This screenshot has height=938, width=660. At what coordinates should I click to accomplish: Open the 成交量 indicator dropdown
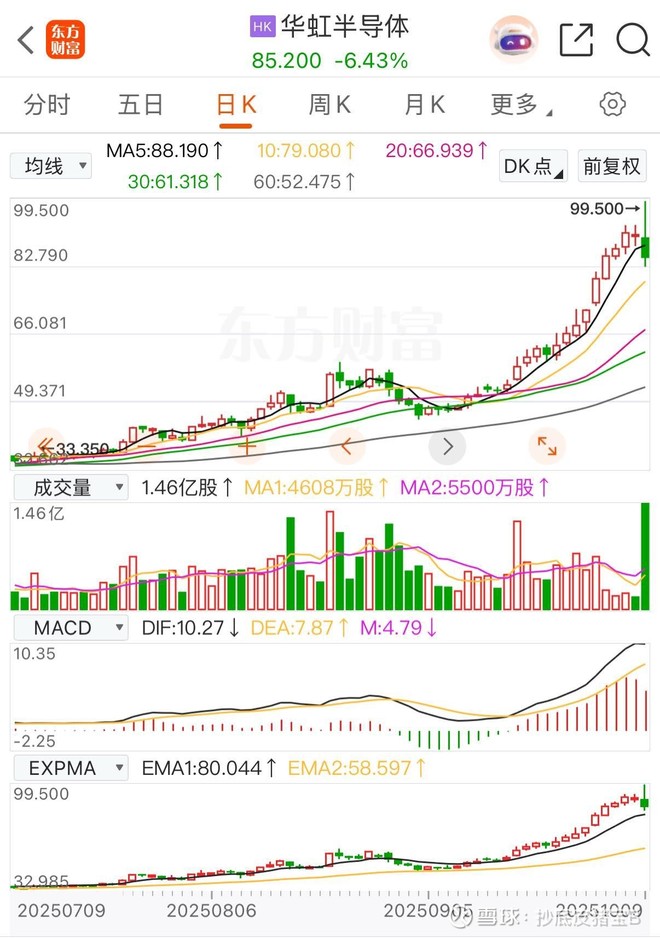pyautogui.click(x=71, y=488)
